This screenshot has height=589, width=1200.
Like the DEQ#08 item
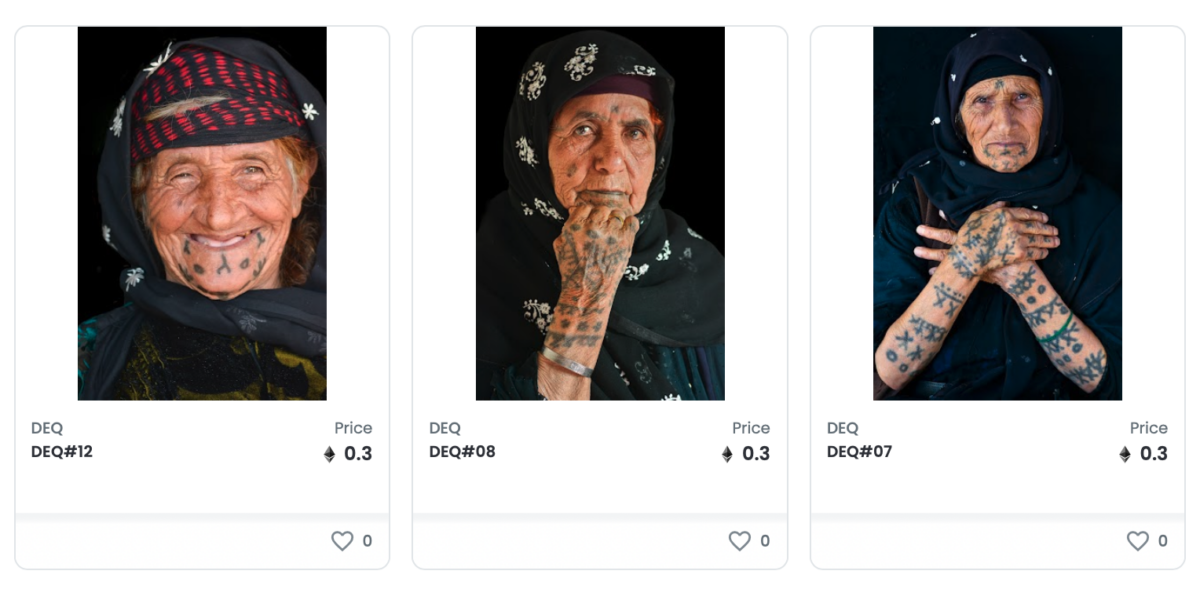coord(739,541)
